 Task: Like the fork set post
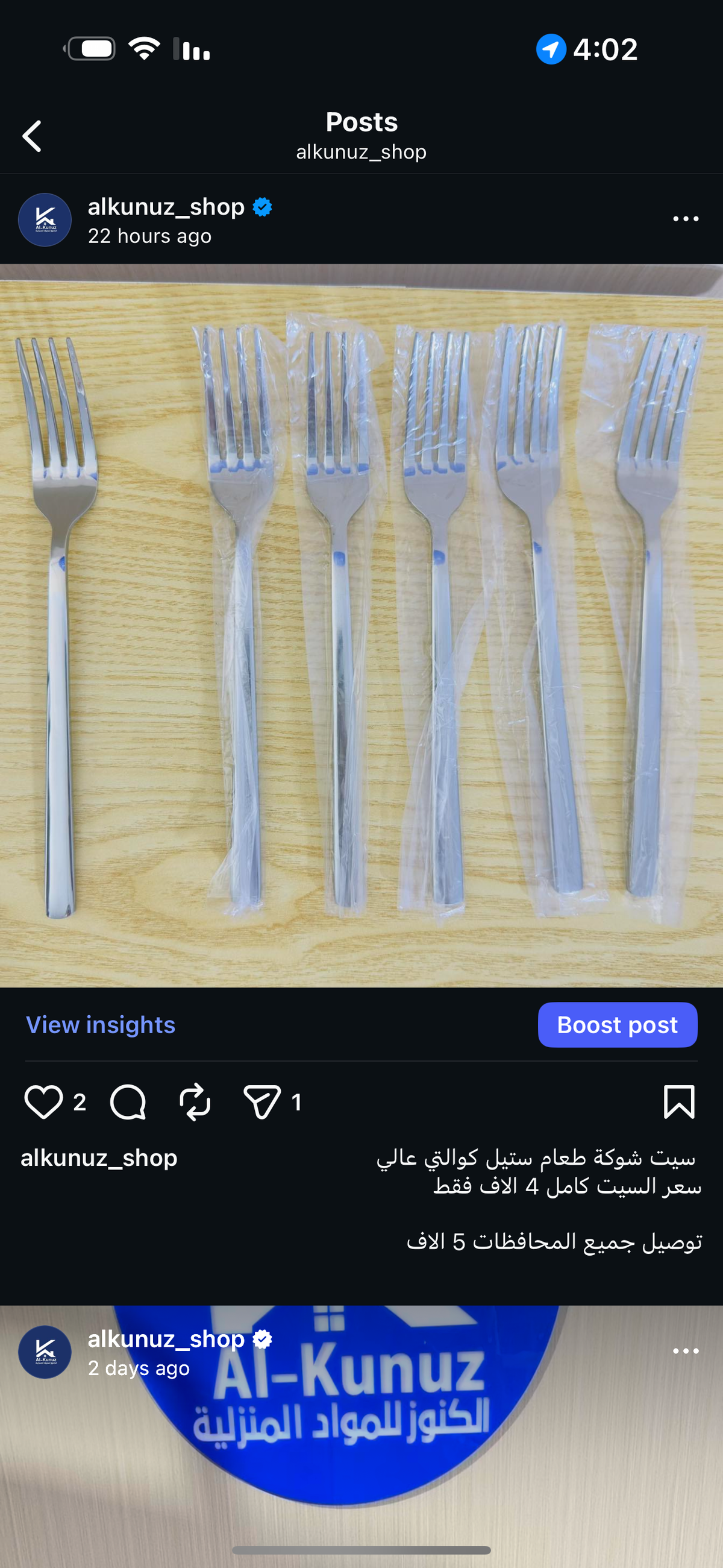tap(43, 1103)
